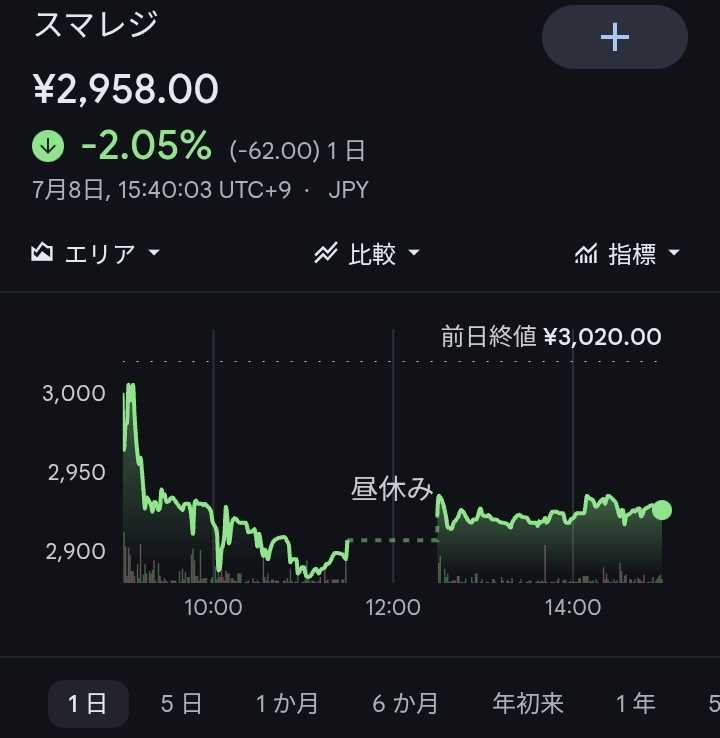This screenshot has height=738, width=720.
Task: Select the 1日 time range
Action: pyautogui.click(x=88, y=704)
